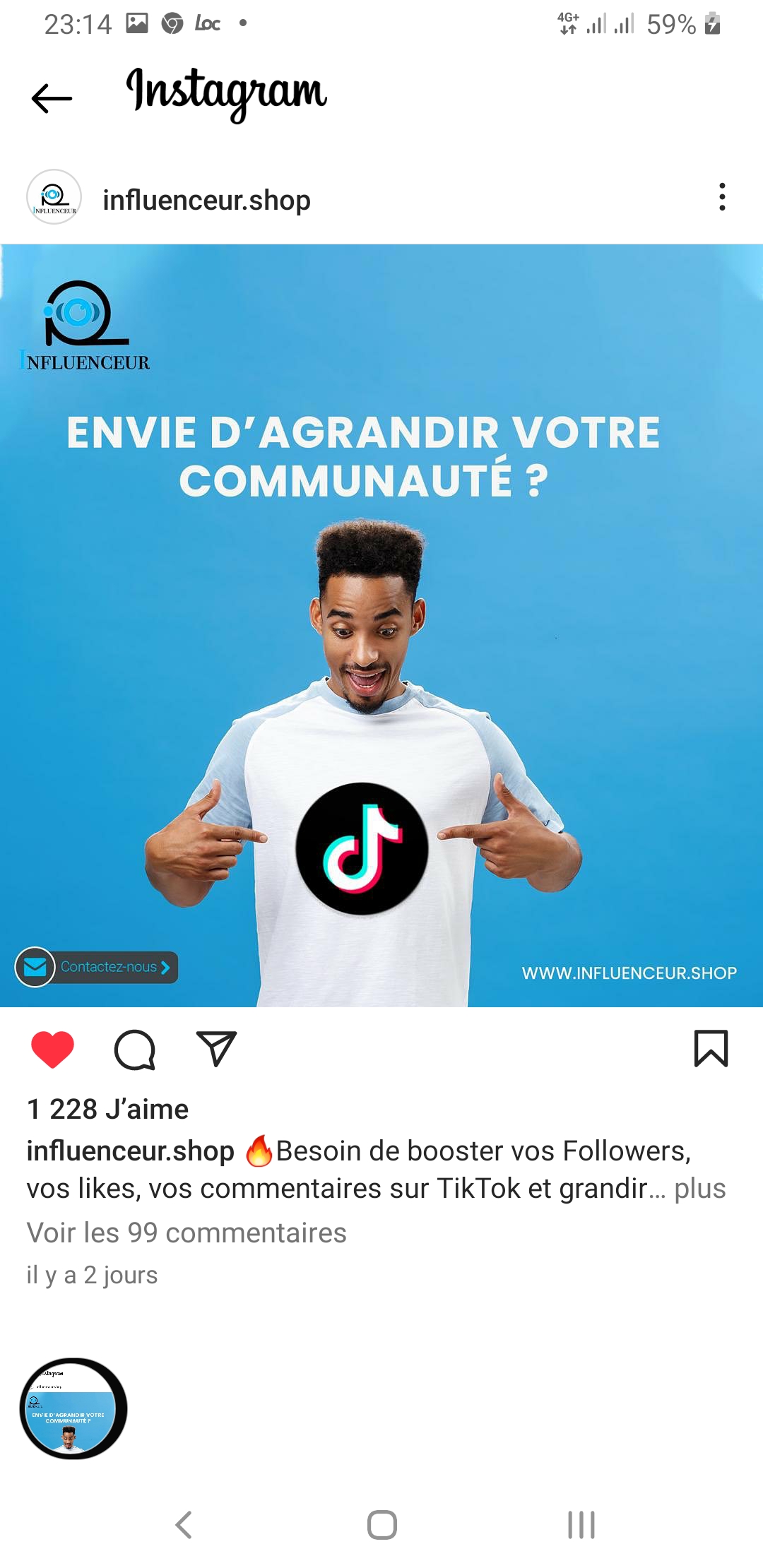Tap the system home button
The height and width of the screenshot is (1568, 763).
click(x=381, y=1525)
